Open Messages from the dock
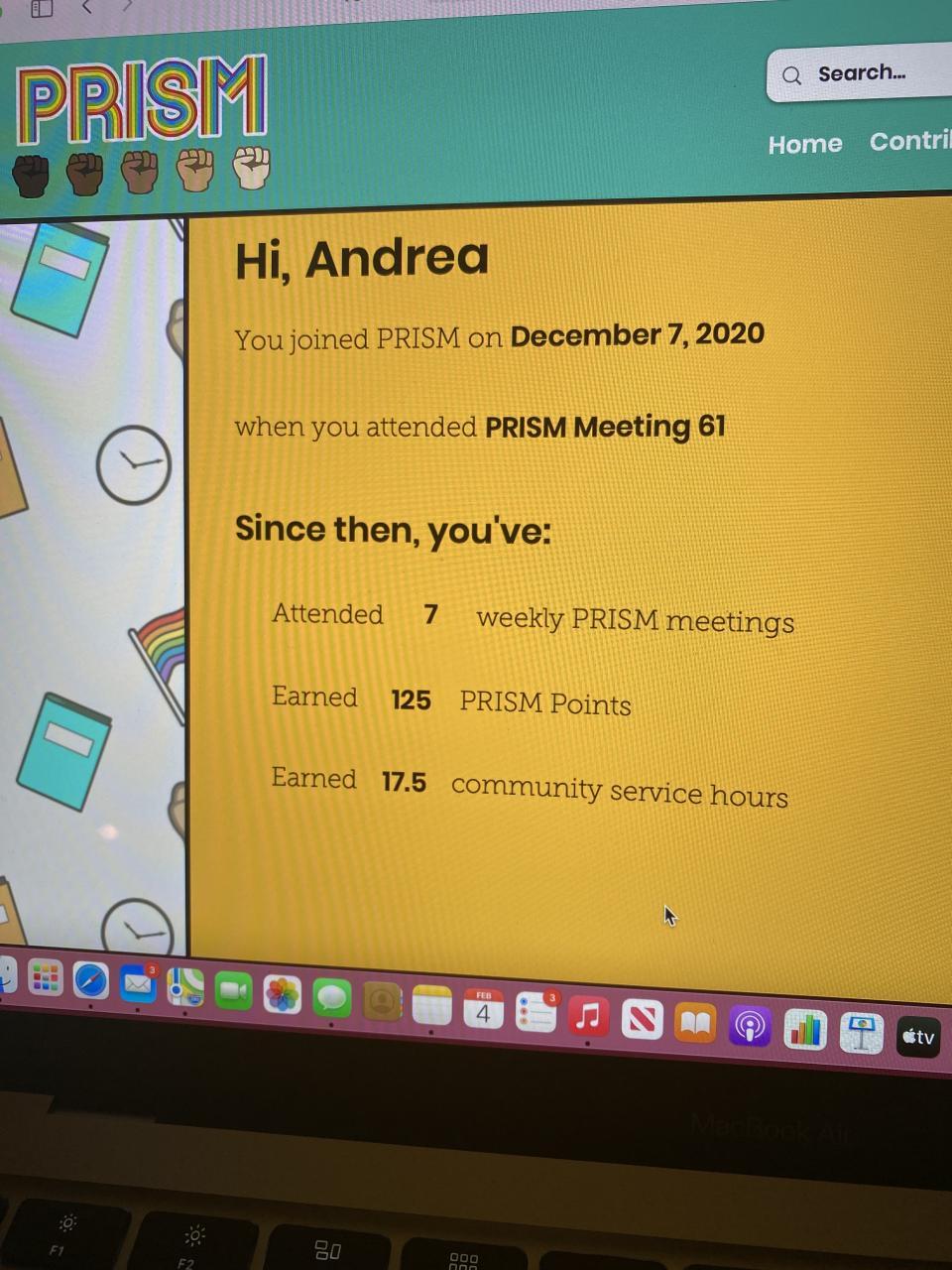The height and width of the screenshot is (1270, 952). tap(332, 998)
